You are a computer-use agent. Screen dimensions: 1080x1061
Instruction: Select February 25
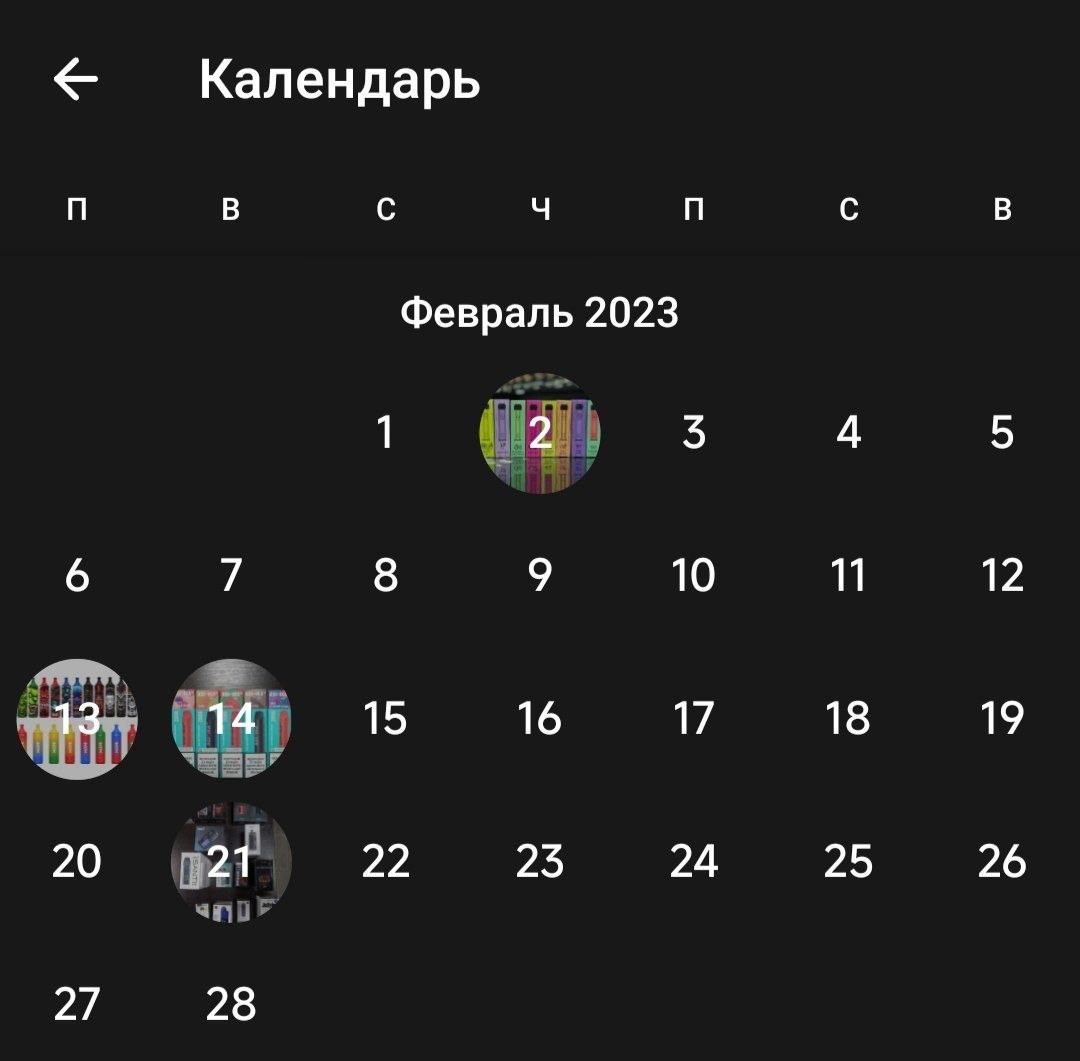coord(848,861)
